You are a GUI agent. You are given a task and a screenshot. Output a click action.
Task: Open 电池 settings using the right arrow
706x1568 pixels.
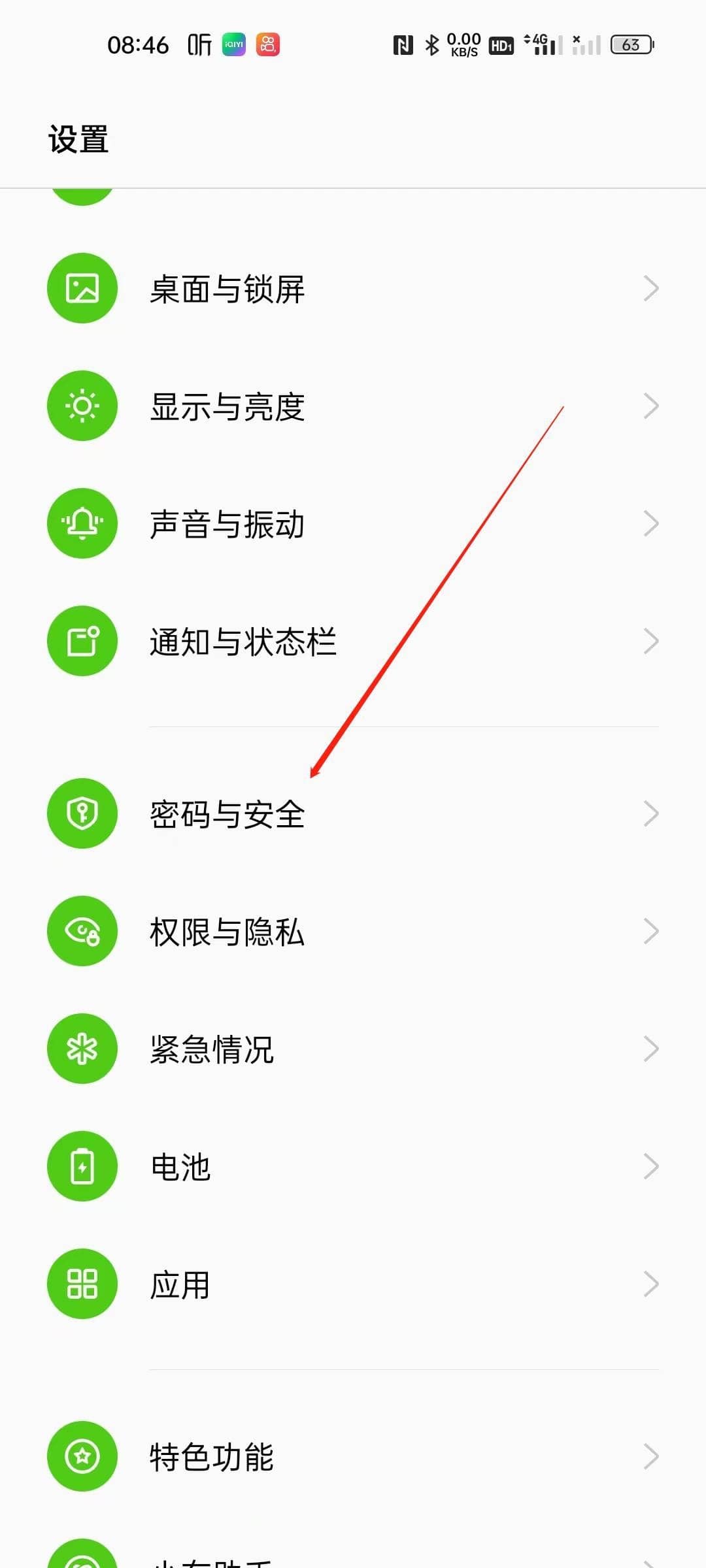point(651,1166)
